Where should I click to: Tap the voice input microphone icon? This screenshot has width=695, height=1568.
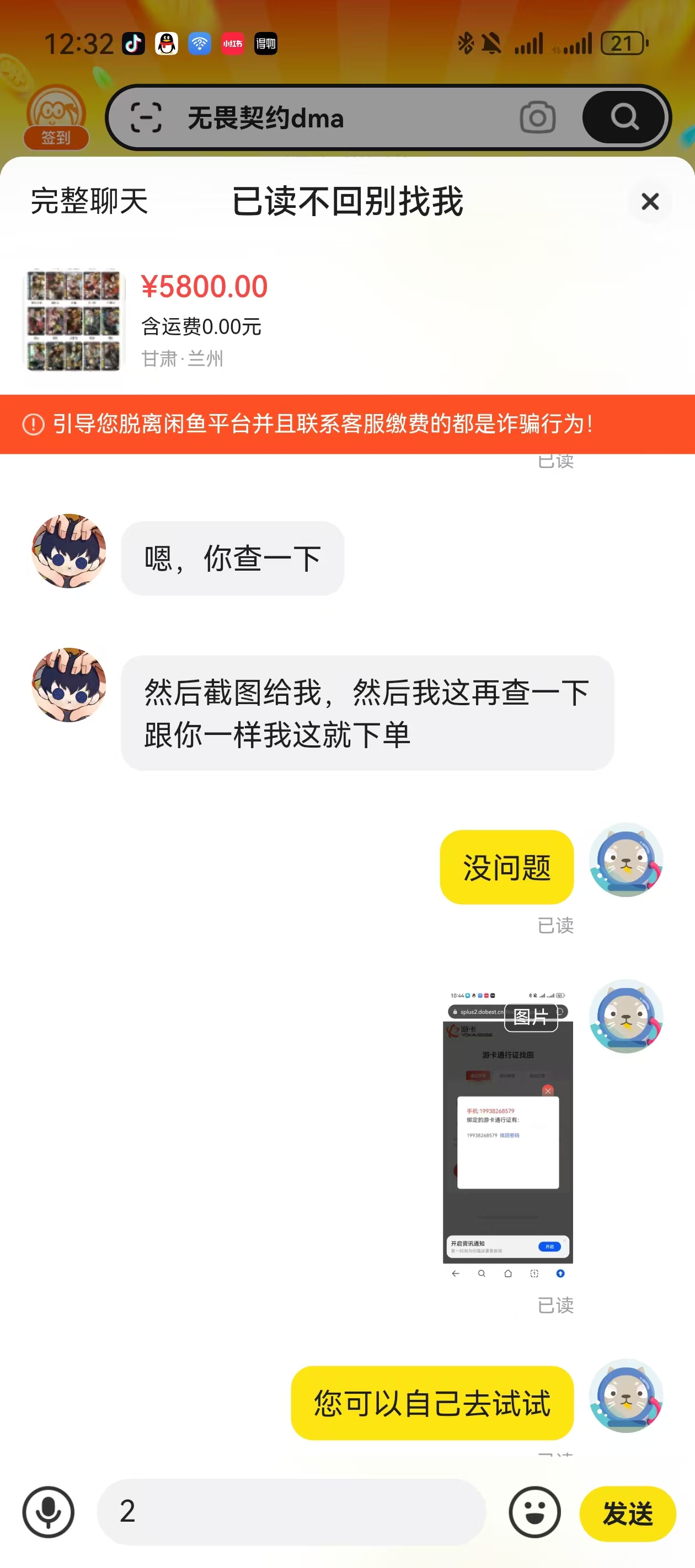[x=48, y=1511]
